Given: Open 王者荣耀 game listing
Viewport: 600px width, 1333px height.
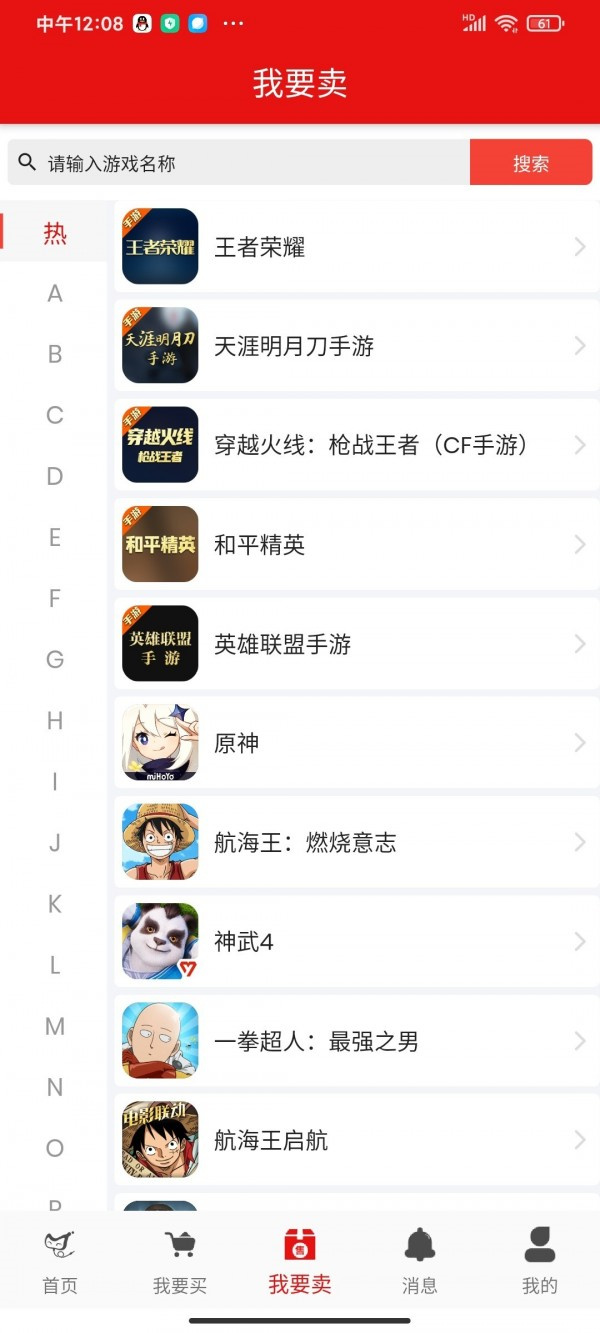Looking at the screenshot, I should pyautogui.click(x=356, y=247).
